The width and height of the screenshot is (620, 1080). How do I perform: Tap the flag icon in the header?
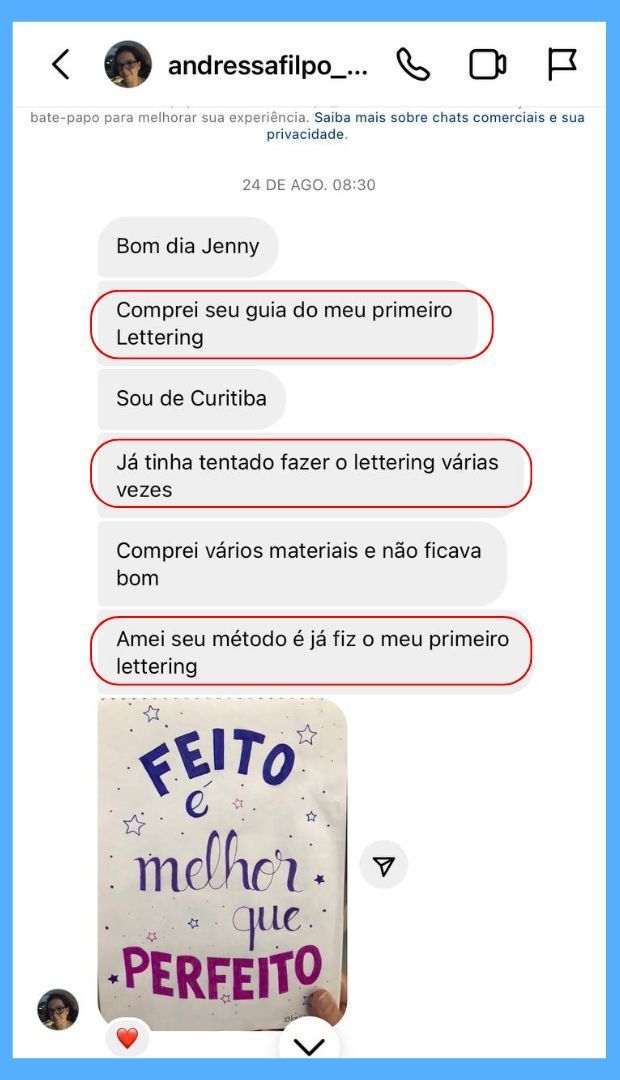point(561,64)
